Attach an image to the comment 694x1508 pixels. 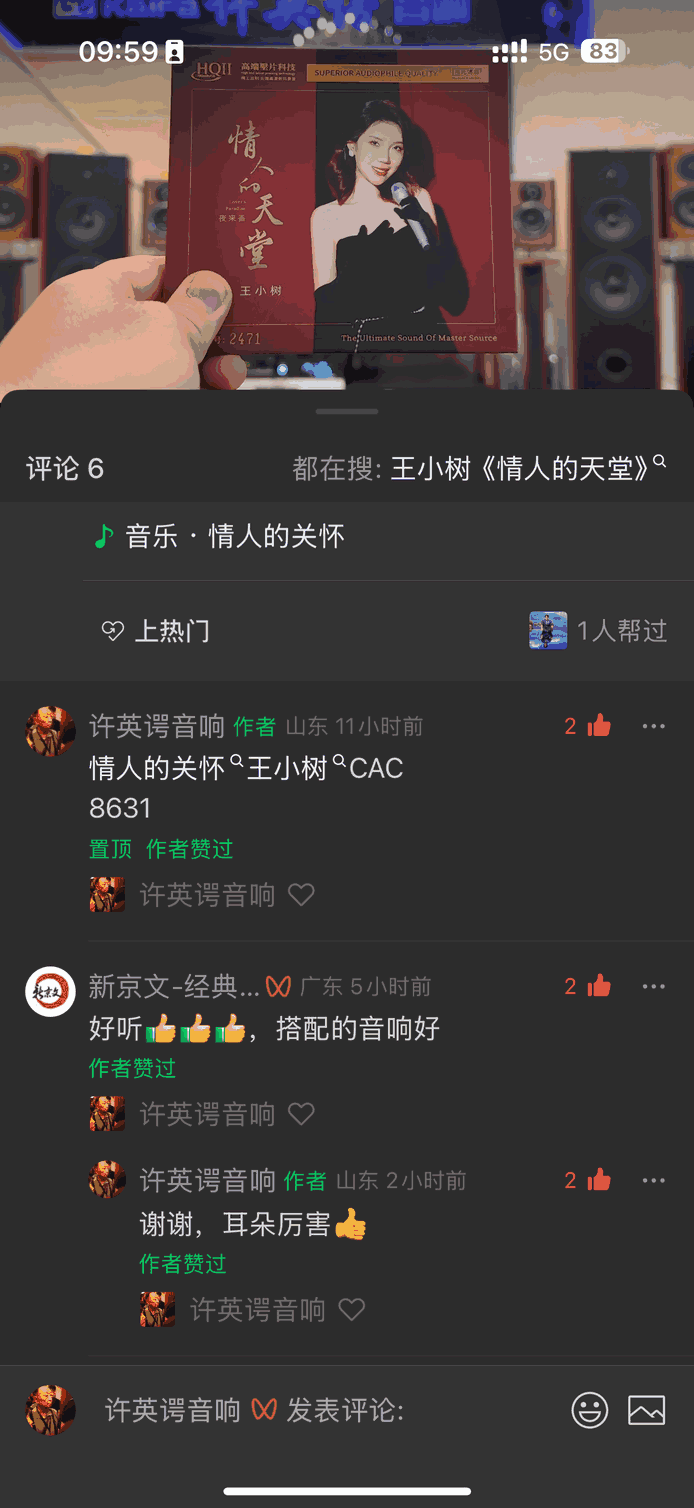[x=646, y=1410]
